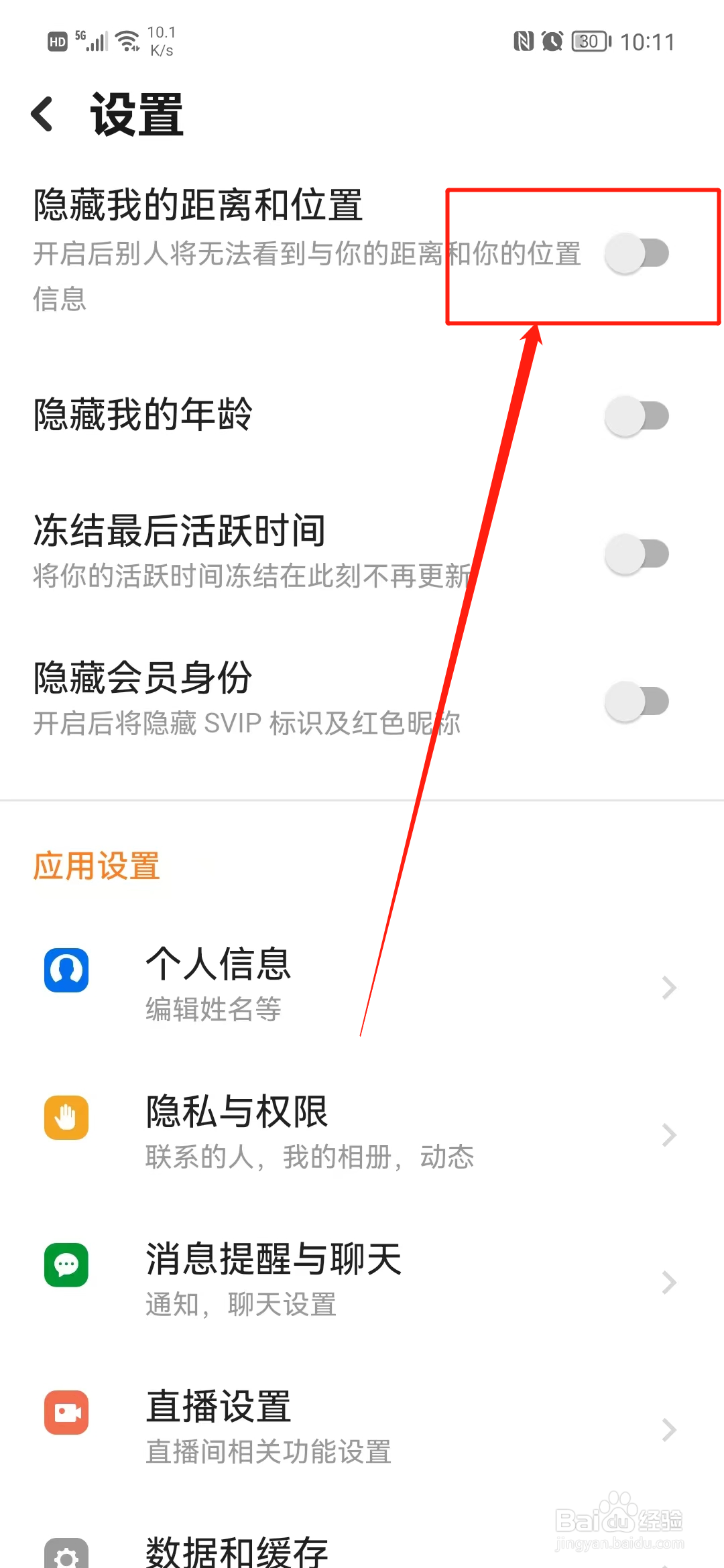Click the 消息提醒与聊天 chat icon
724x1568 pixels.
pyautogui.click(x=65, y=1265)
